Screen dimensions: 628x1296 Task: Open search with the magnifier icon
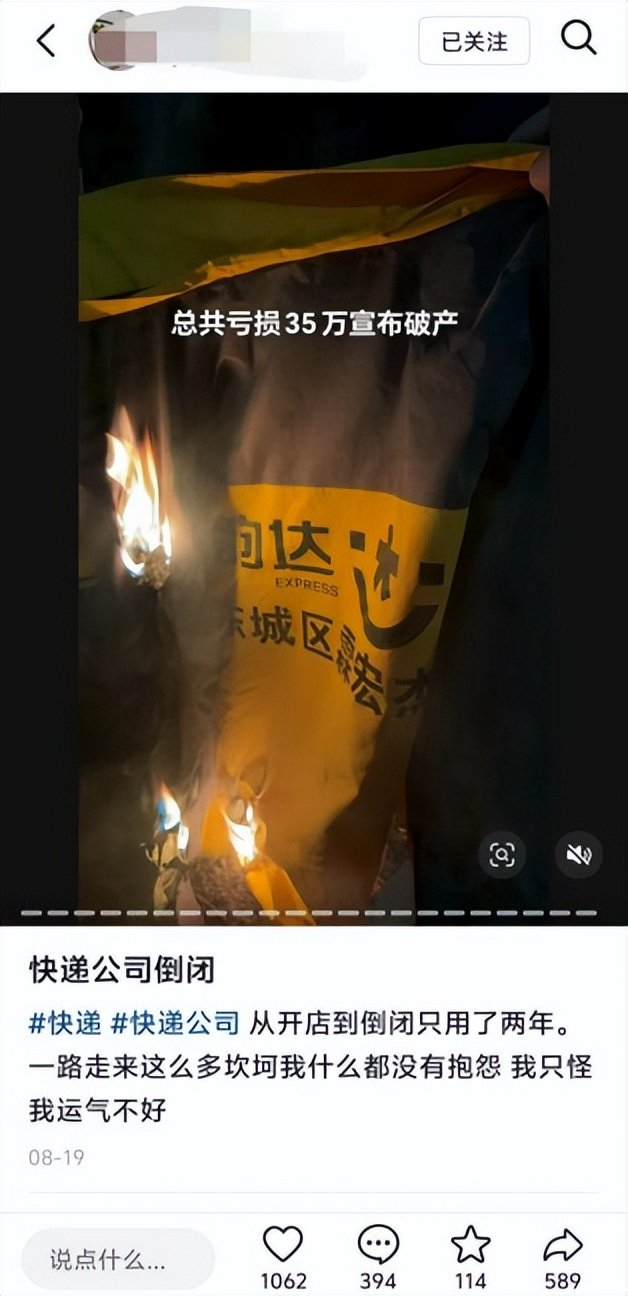578,39
